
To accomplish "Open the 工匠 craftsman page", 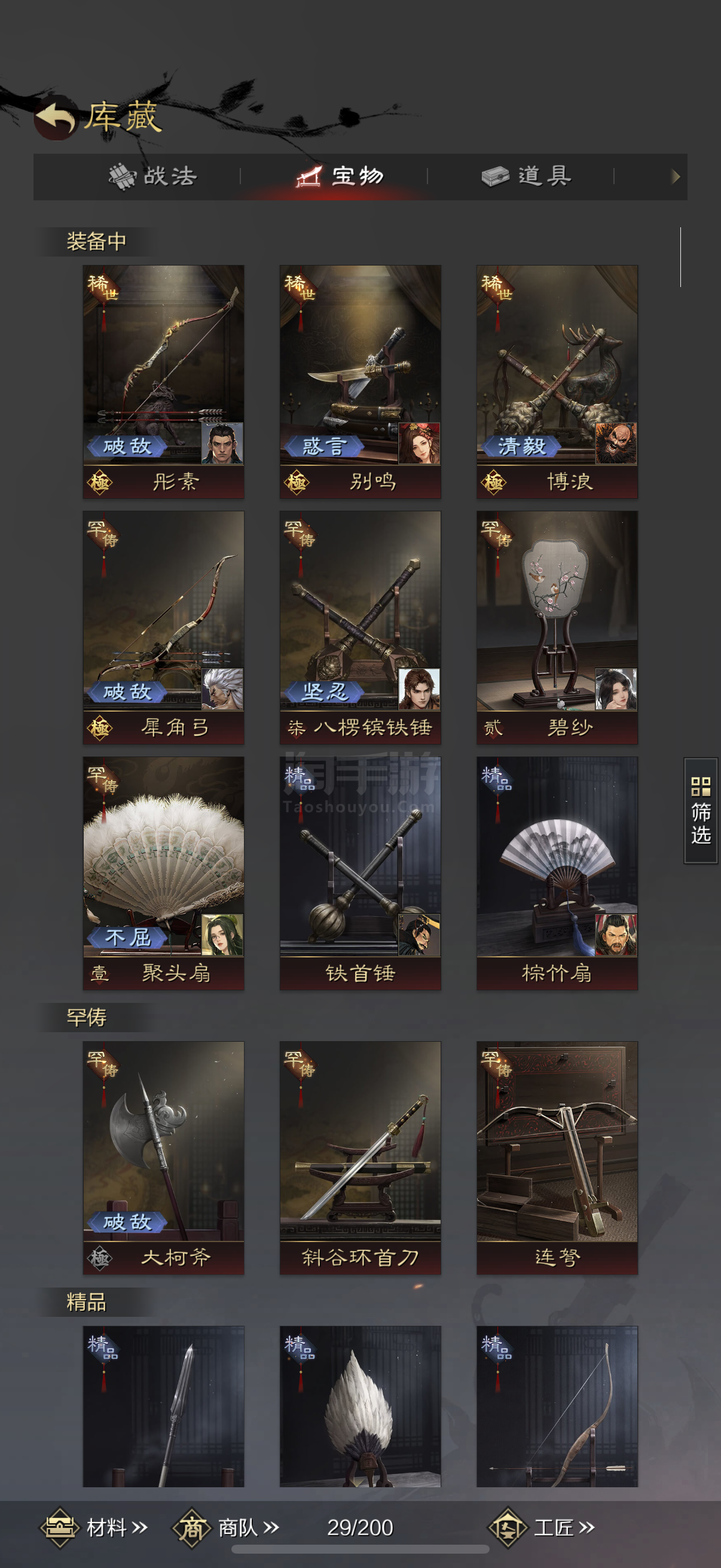I will click(x=543, y=1527).
